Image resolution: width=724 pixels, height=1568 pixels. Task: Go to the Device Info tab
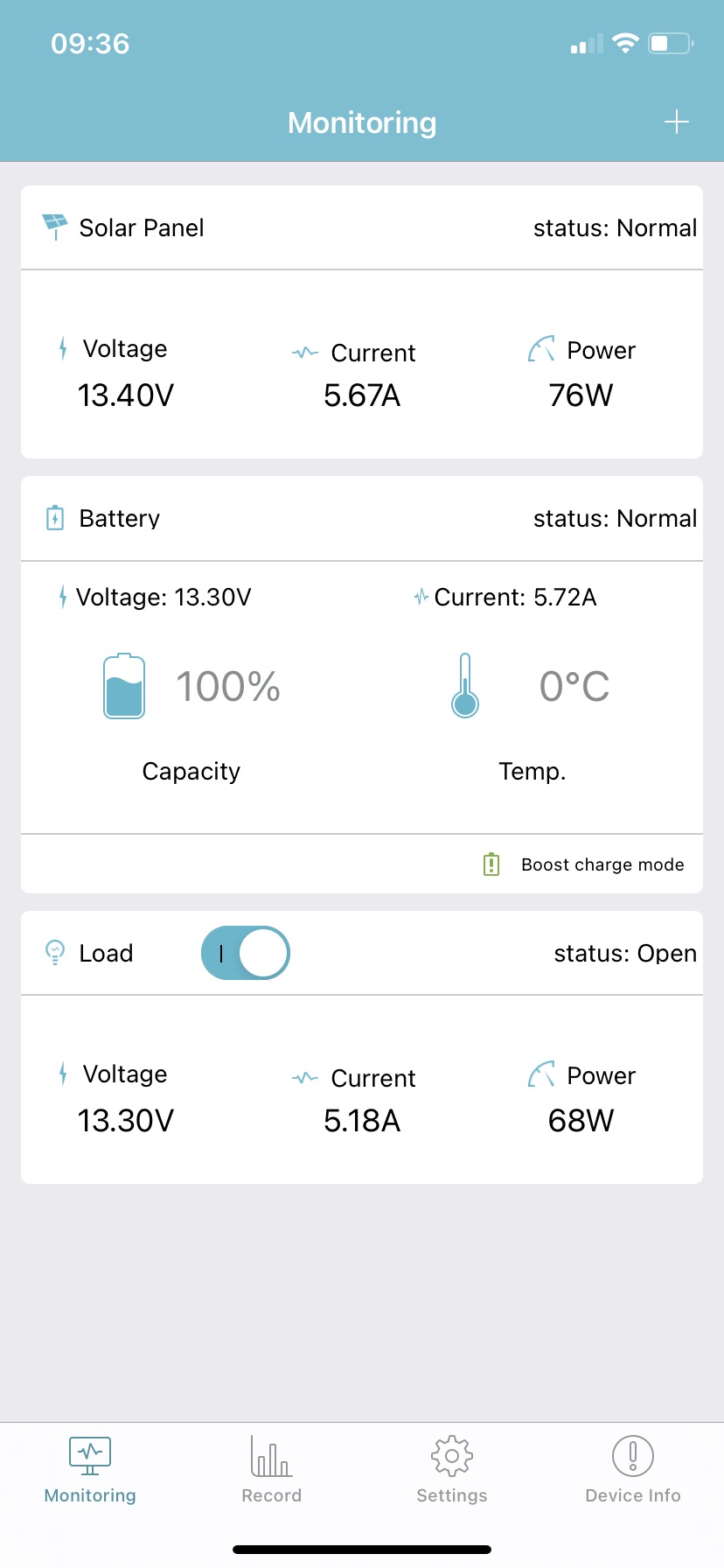[633, 1470]
